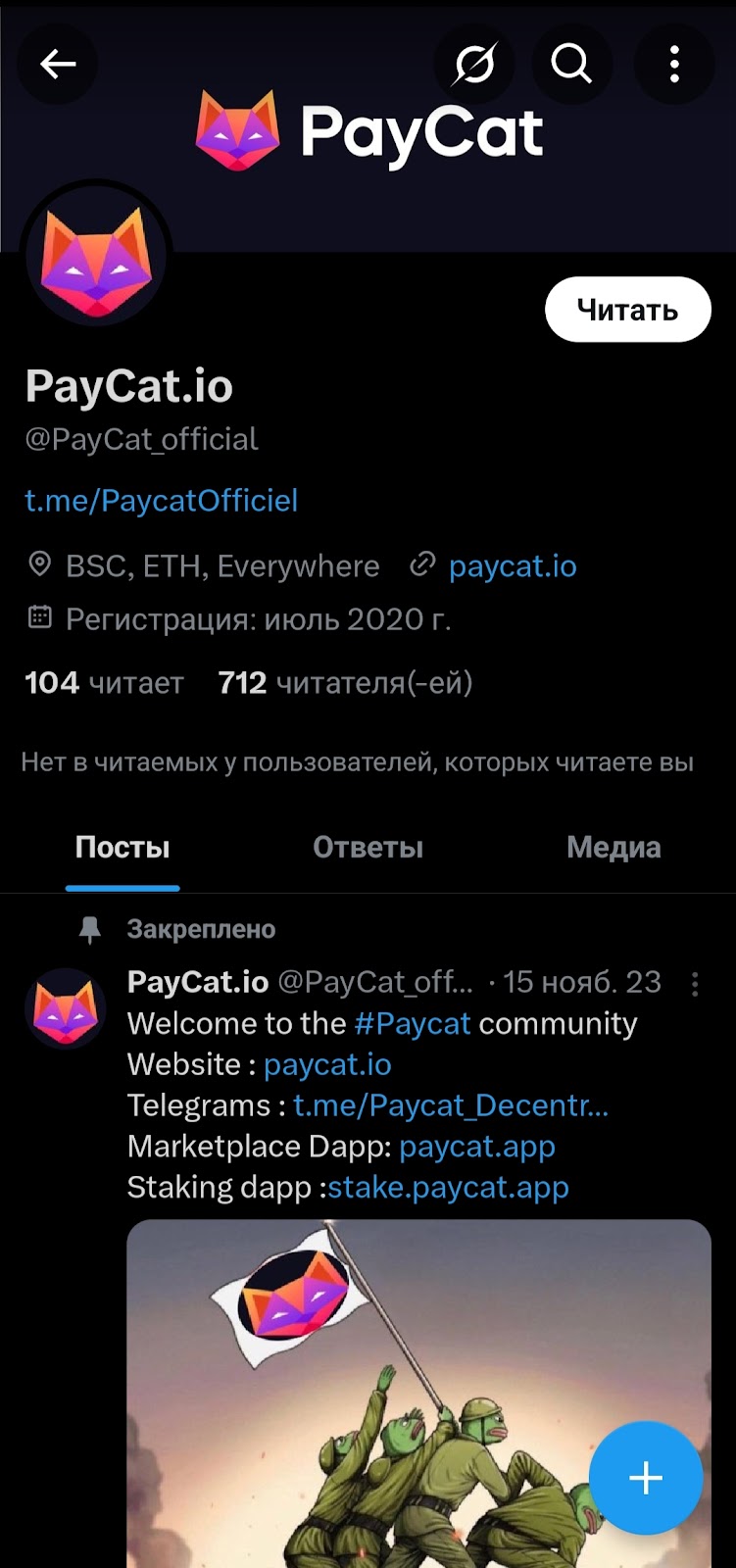
Task: View the 104 читает following list
Action: coord(104,683)
